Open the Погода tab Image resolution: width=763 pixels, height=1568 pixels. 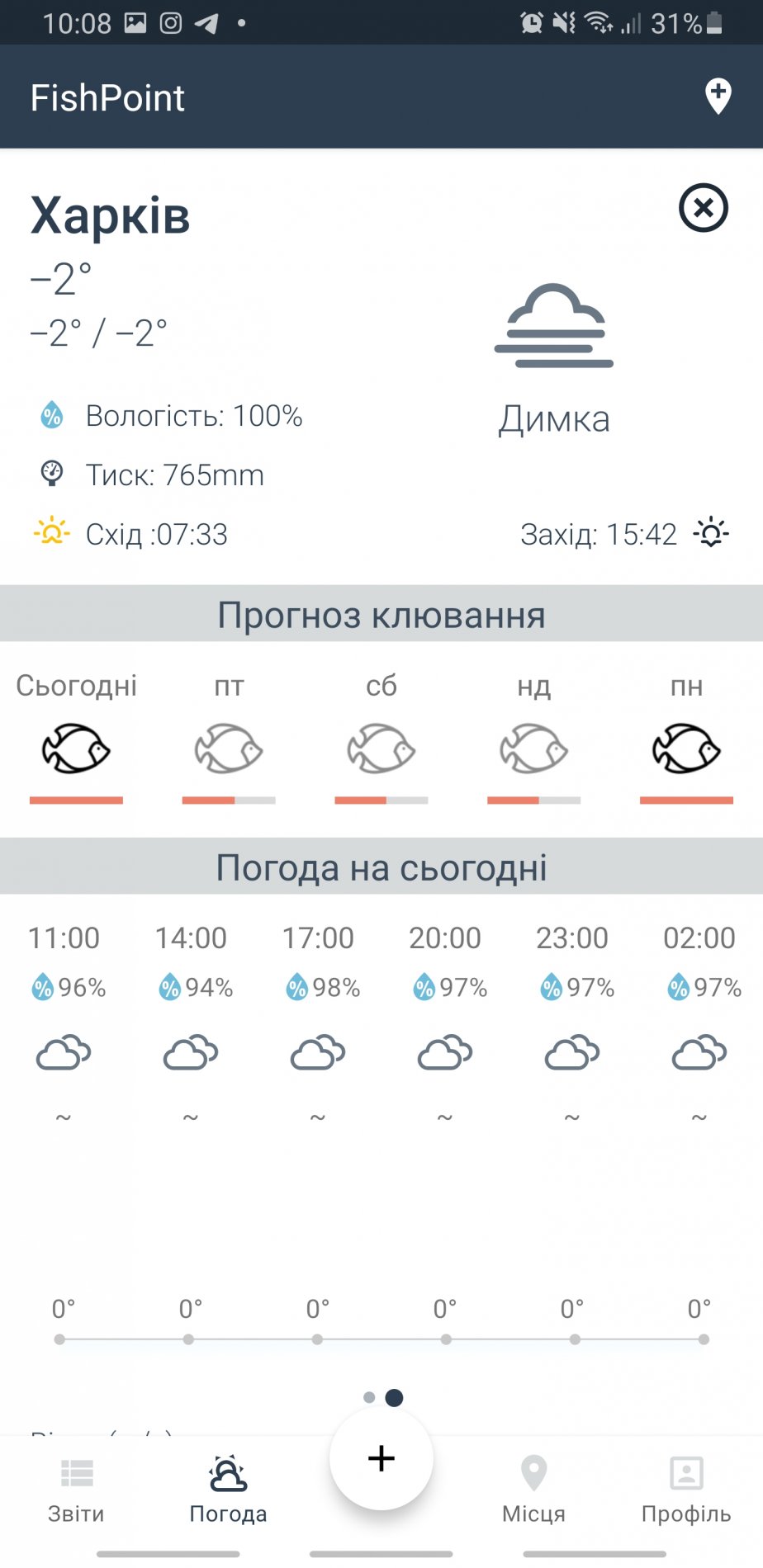(x=229, y=1490)
